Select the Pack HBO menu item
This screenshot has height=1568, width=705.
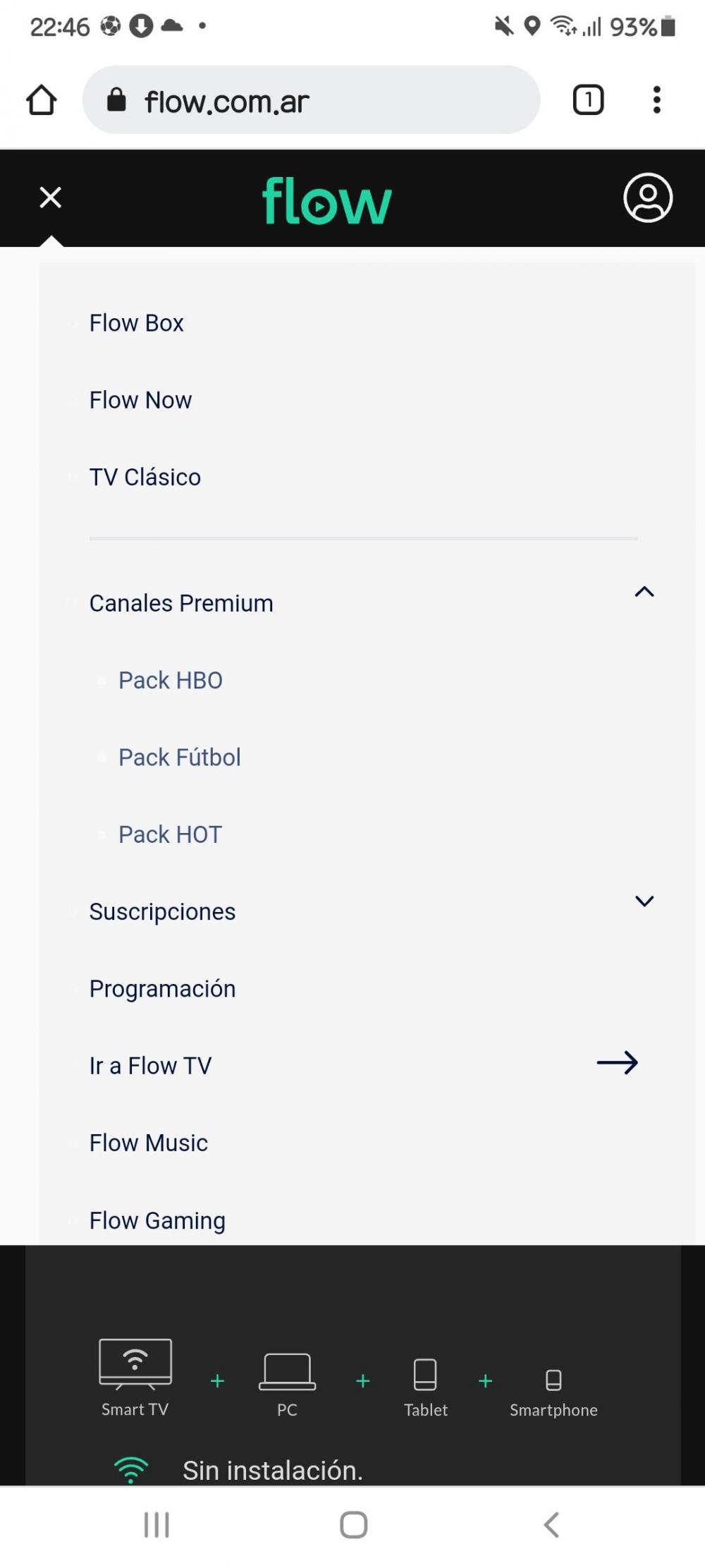(170, 680)
